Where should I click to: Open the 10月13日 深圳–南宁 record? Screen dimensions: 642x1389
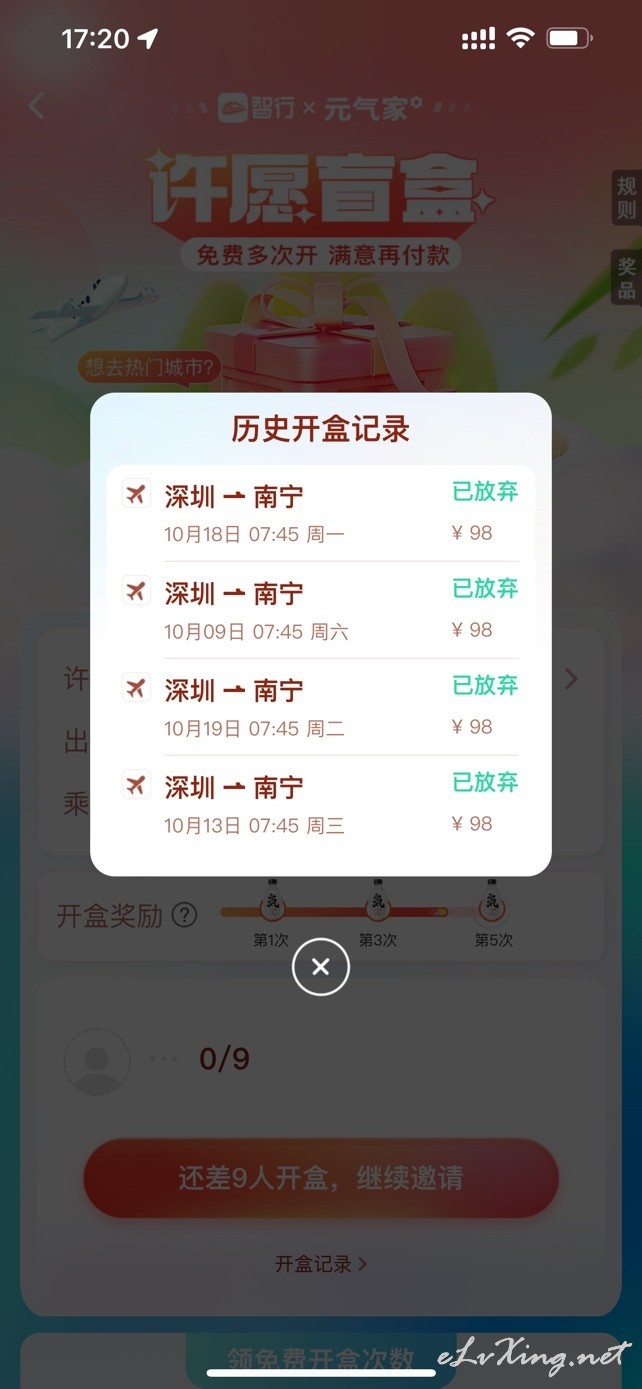click(320, 804)
